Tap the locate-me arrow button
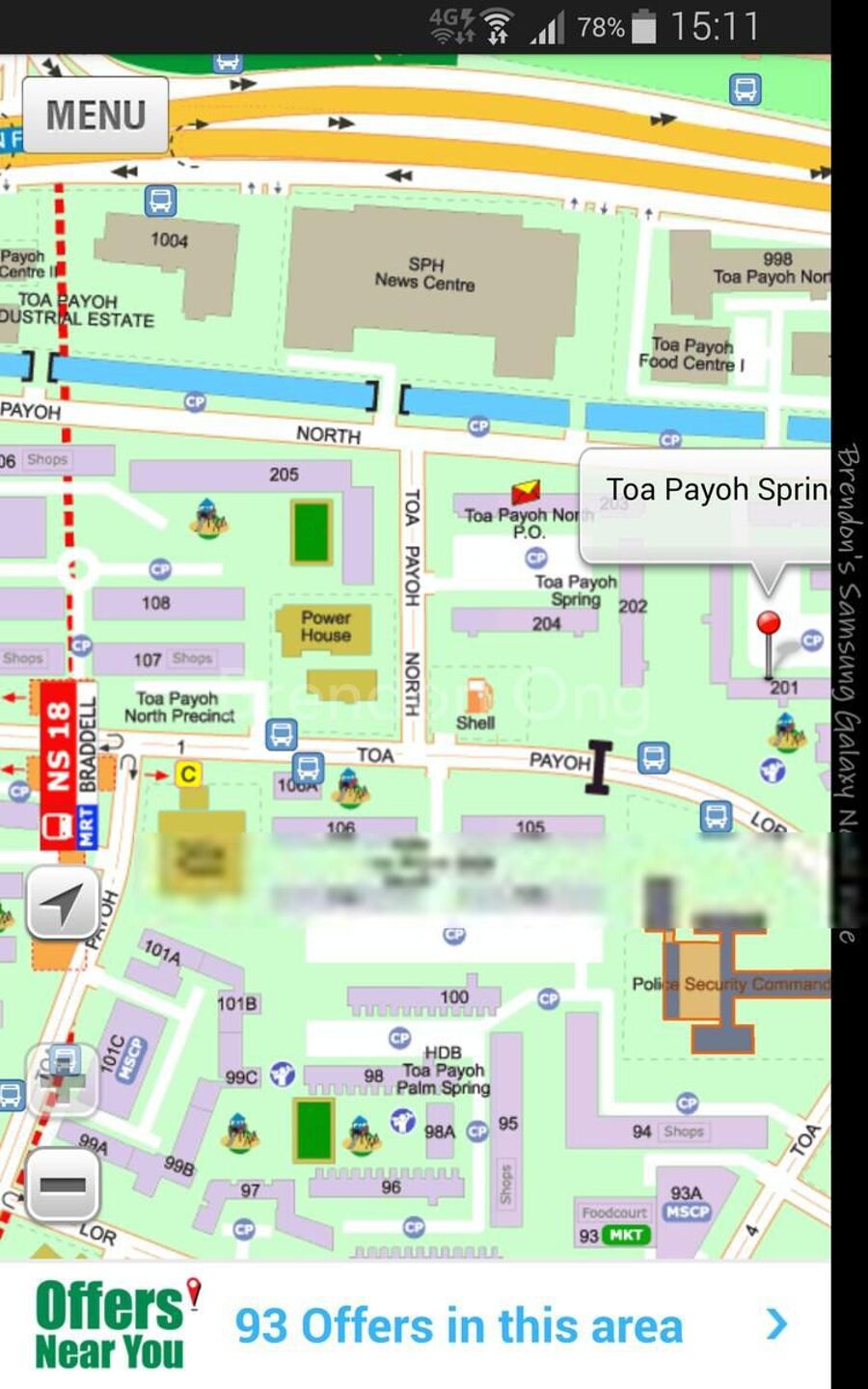 pos(63,904)
